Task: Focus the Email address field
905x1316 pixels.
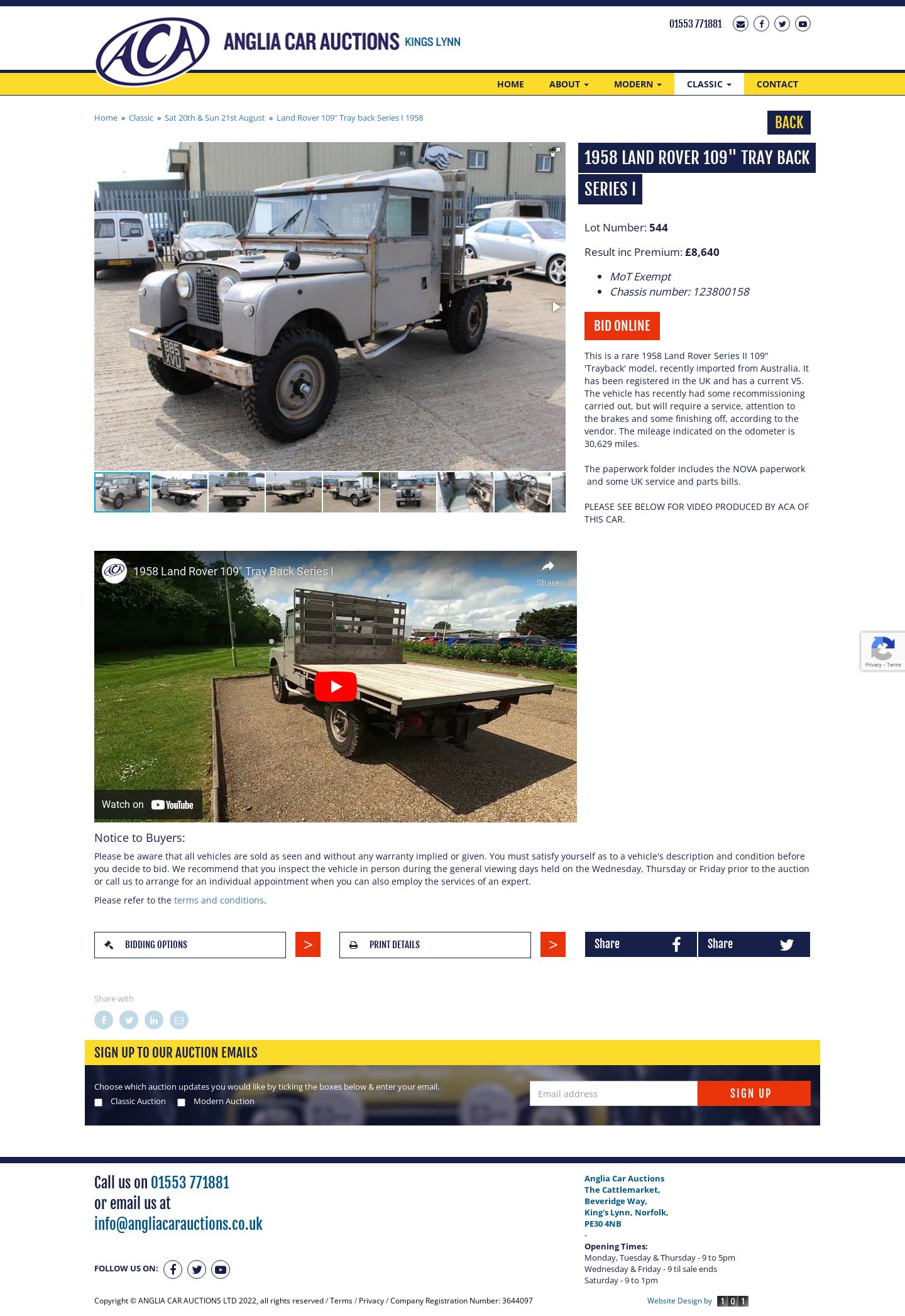Action: 613,1093
